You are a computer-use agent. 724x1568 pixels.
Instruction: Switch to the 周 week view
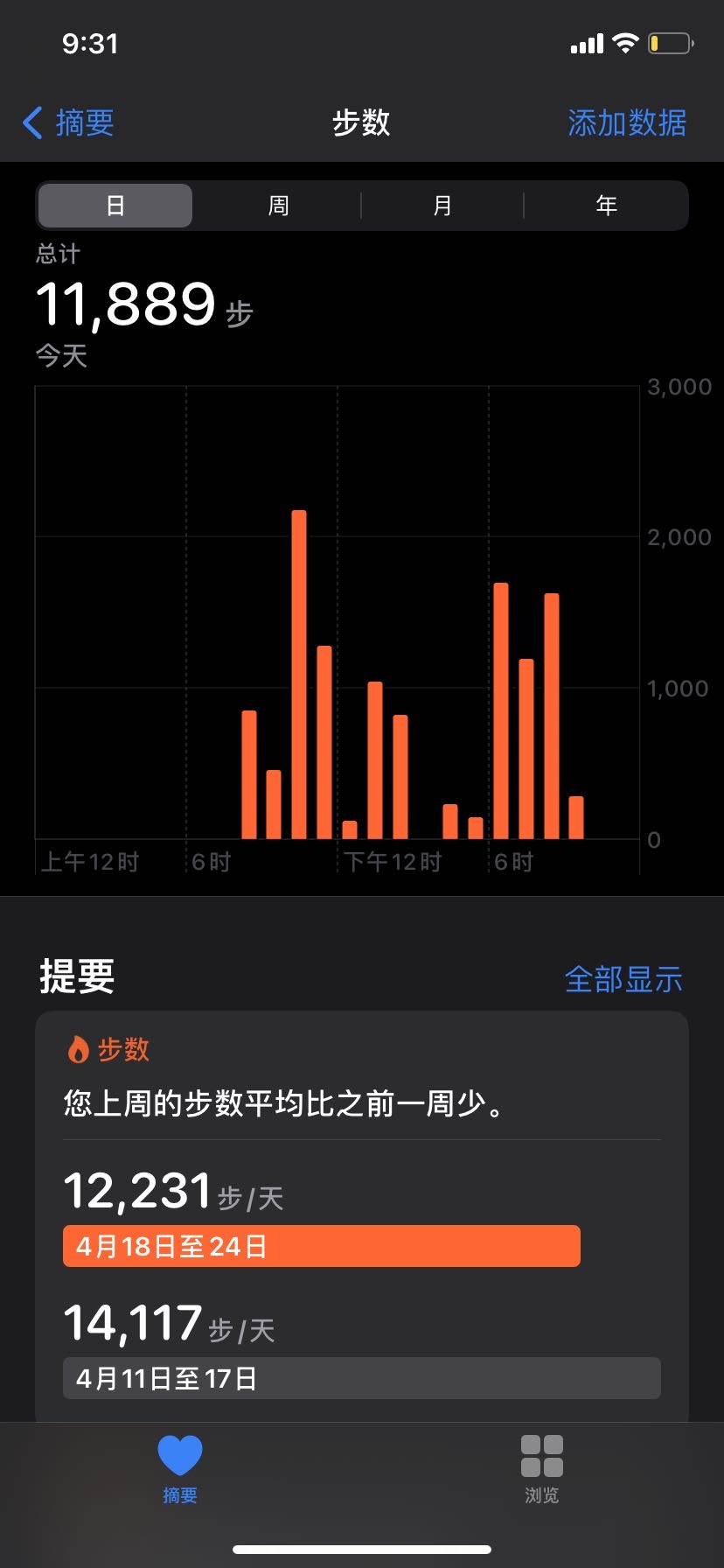[x=278, y=206]
